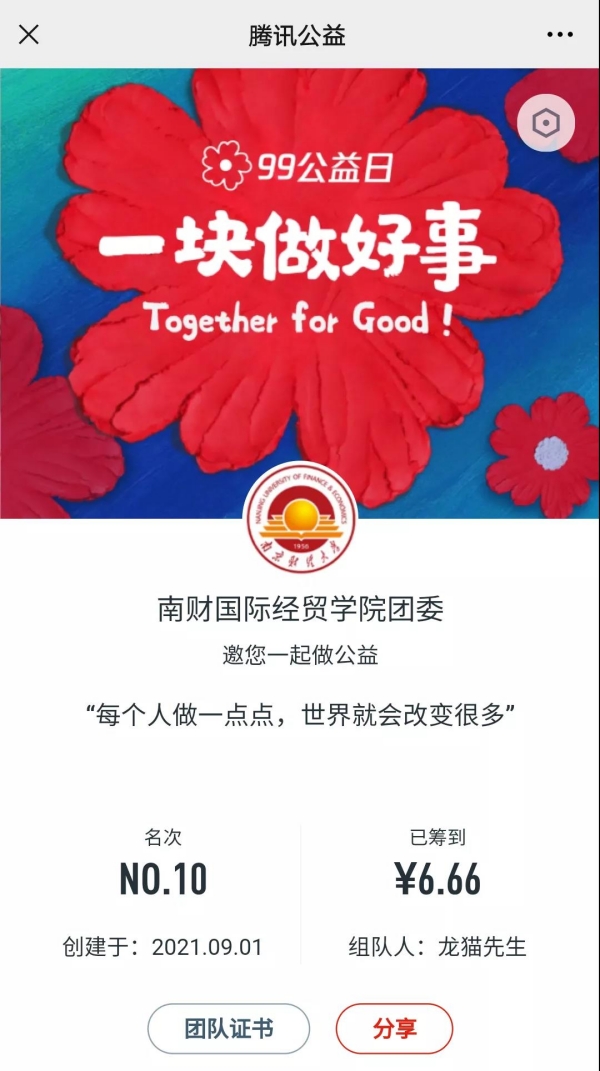Viewport: 600px width, 1071px height.
Task: Tap the hexagon icon on the banner
Action: pyautogui.click(x=546, y=124)
